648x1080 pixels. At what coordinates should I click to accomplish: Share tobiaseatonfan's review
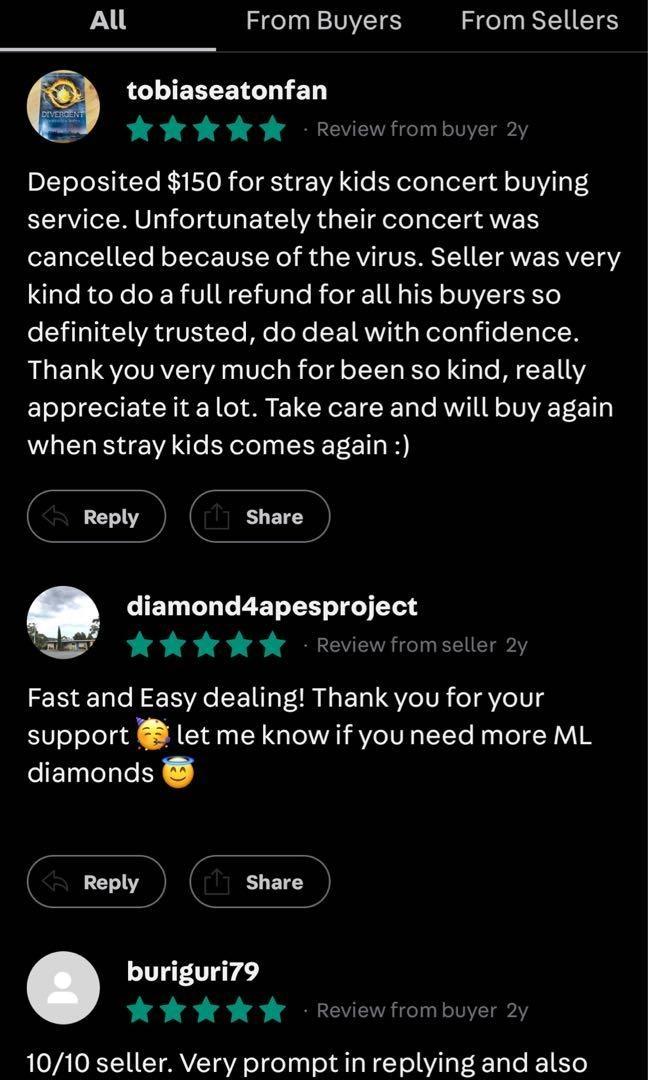tap(259, 517)
